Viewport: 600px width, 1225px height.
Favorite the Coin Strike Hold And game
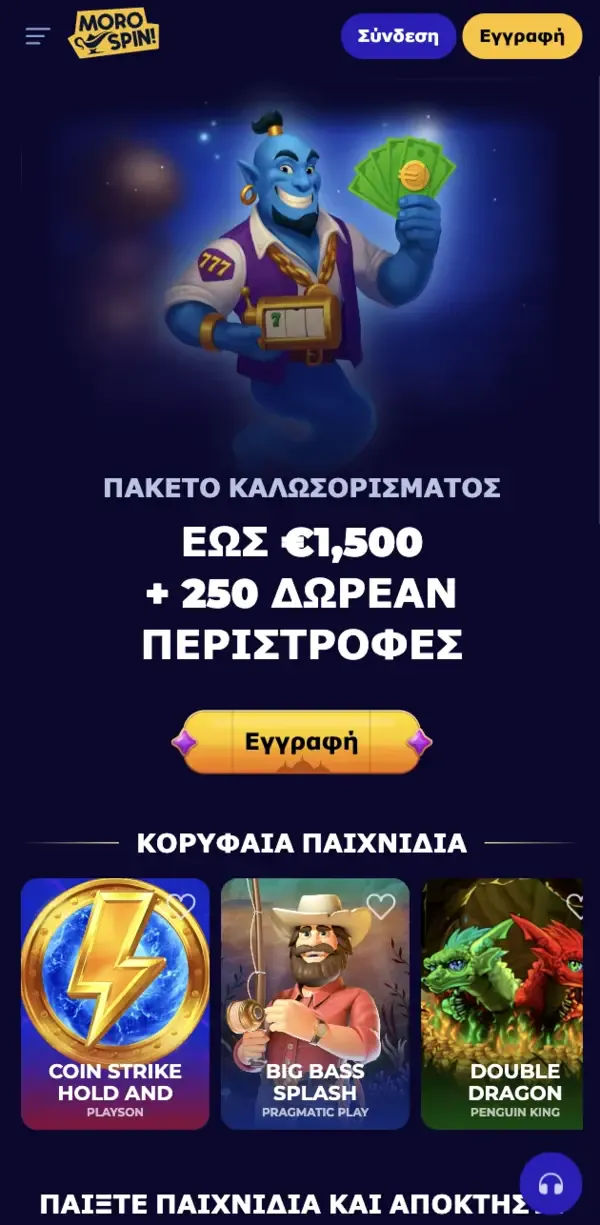click(x=181, y=906)
